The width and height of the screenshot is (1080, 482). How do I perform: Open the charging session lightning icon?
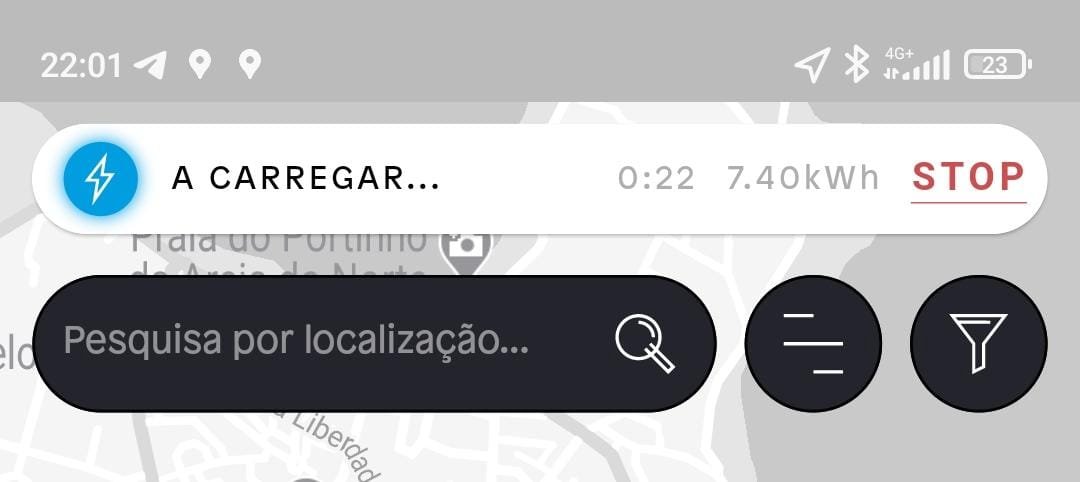pyautogui.click(x=99, y=179)
